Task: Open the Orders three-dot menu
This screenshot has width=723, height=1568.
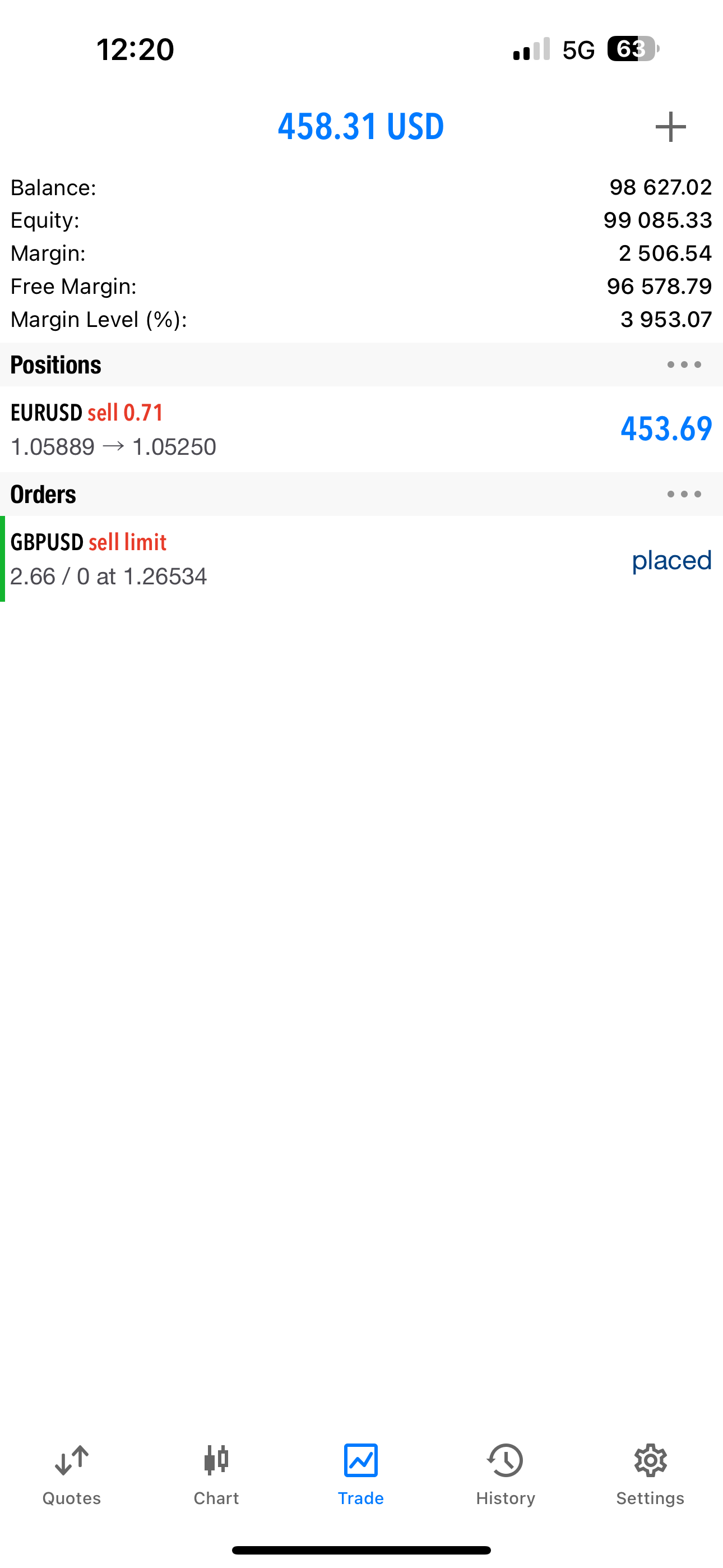Action: (x=683, y=494)
